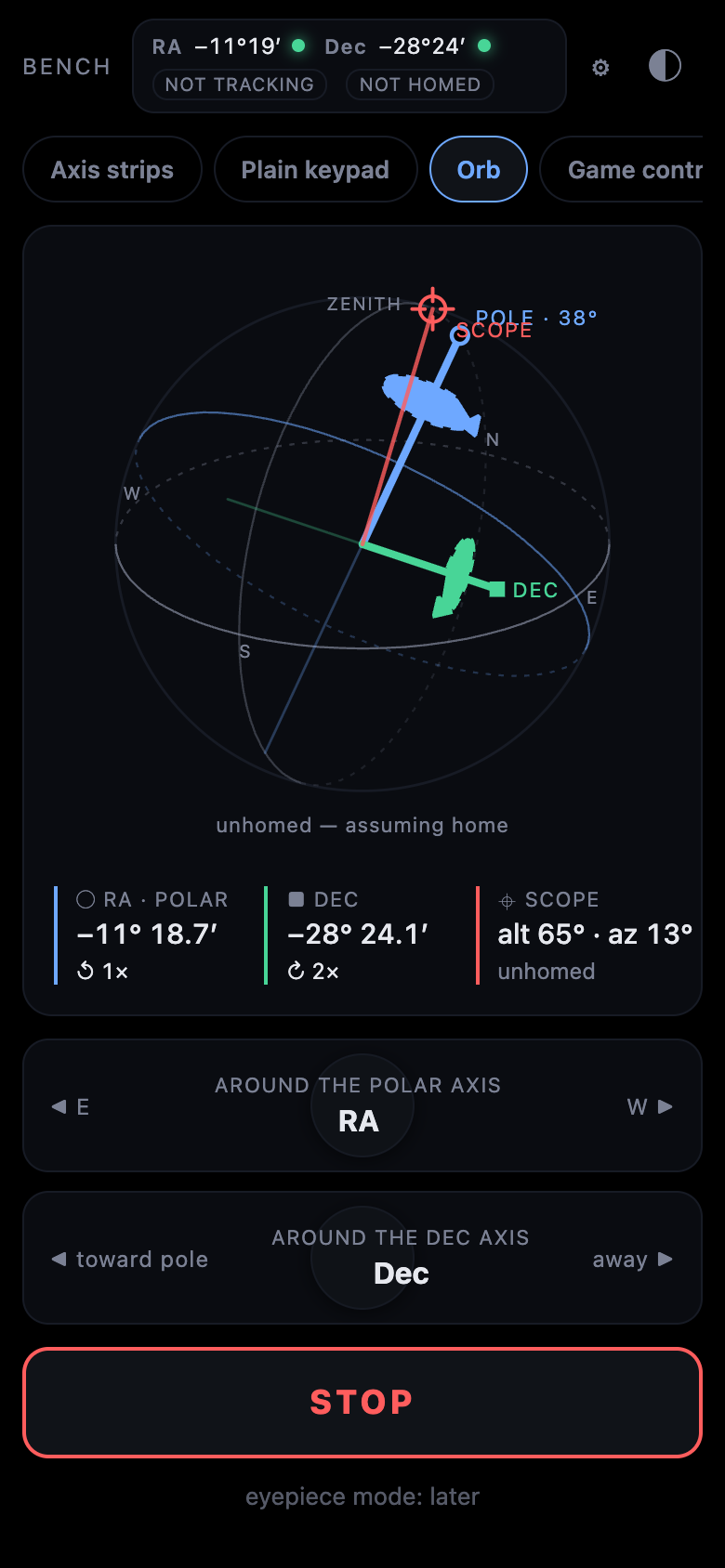Image resolution: width=725 pixels, height=1568 pixels.
Task: Hit the red STOP button
Action: click(x=362, y=1402)
